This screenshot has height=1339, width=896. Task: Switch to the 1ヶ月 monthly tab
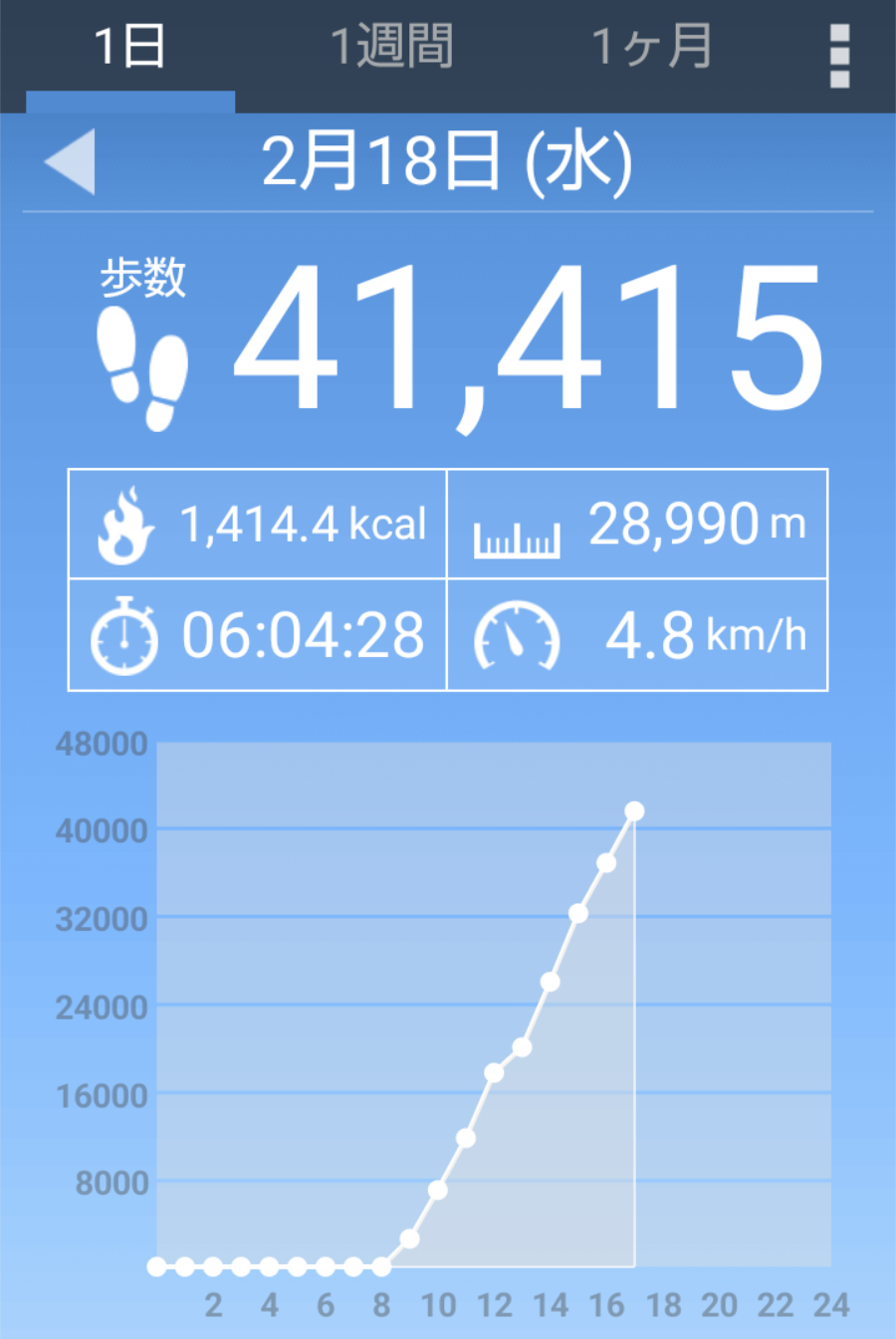(652, 47)
